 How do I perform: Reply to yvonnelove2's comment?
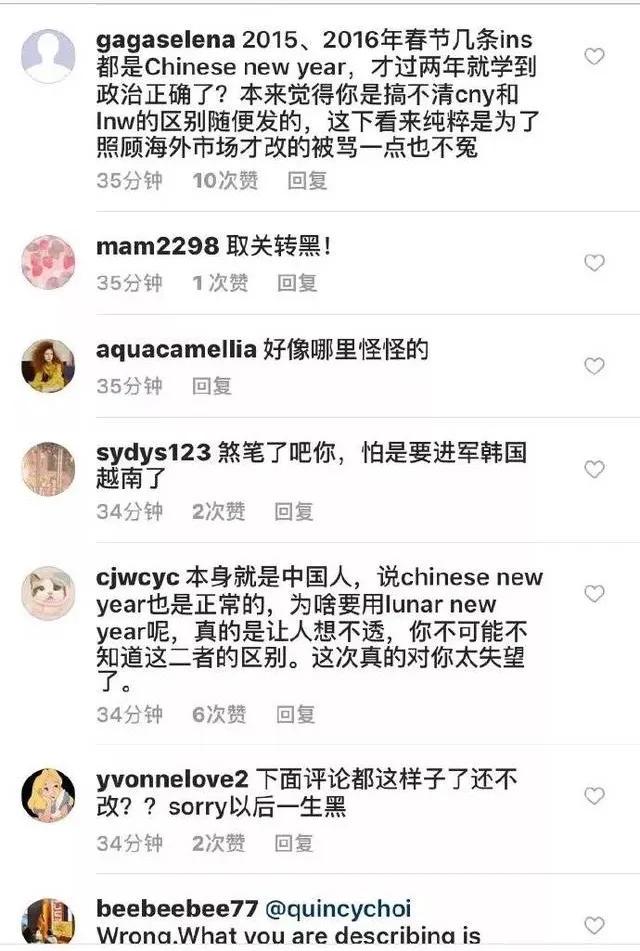click(293, 843)
